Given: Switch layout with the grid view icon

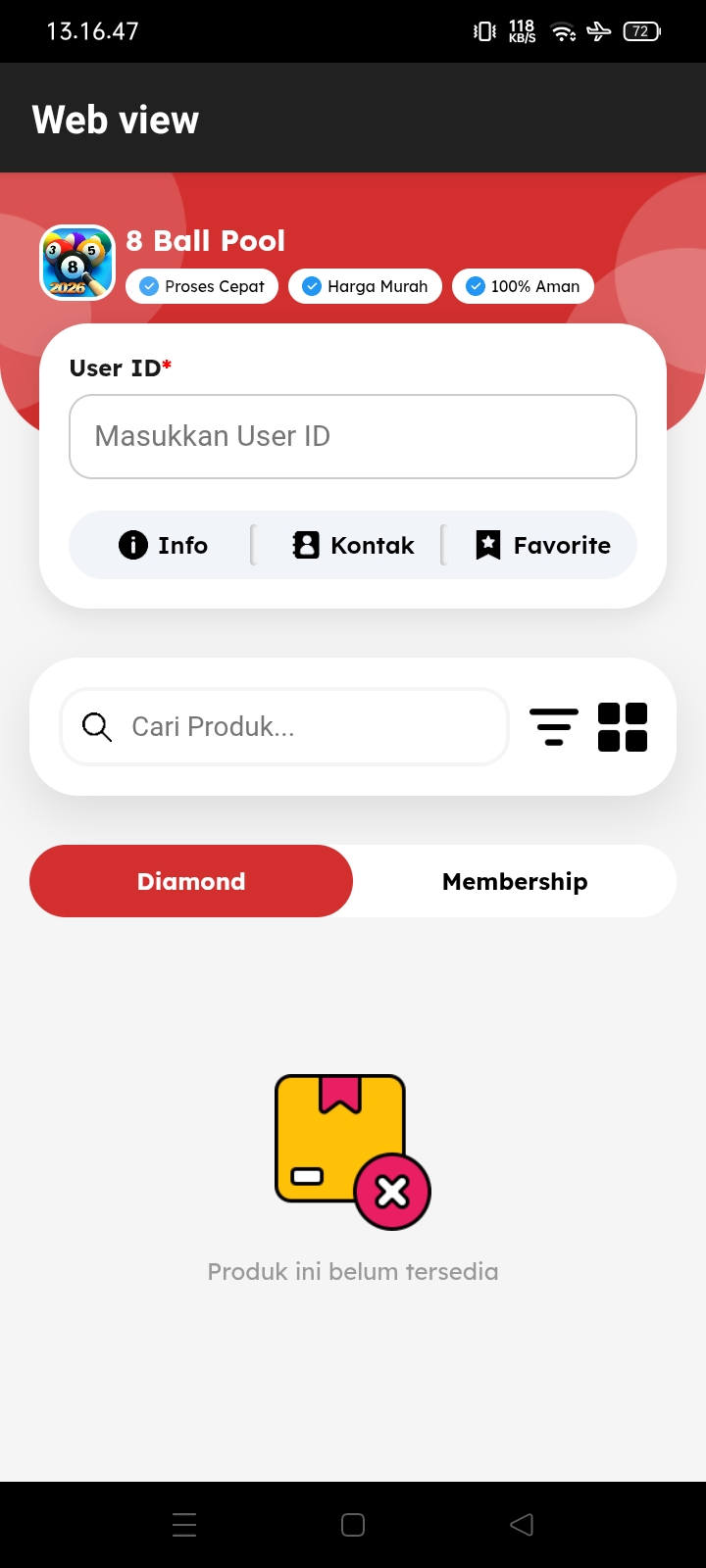Looking at the screenshot, I should pyautogui.click(x=623, y=727).
